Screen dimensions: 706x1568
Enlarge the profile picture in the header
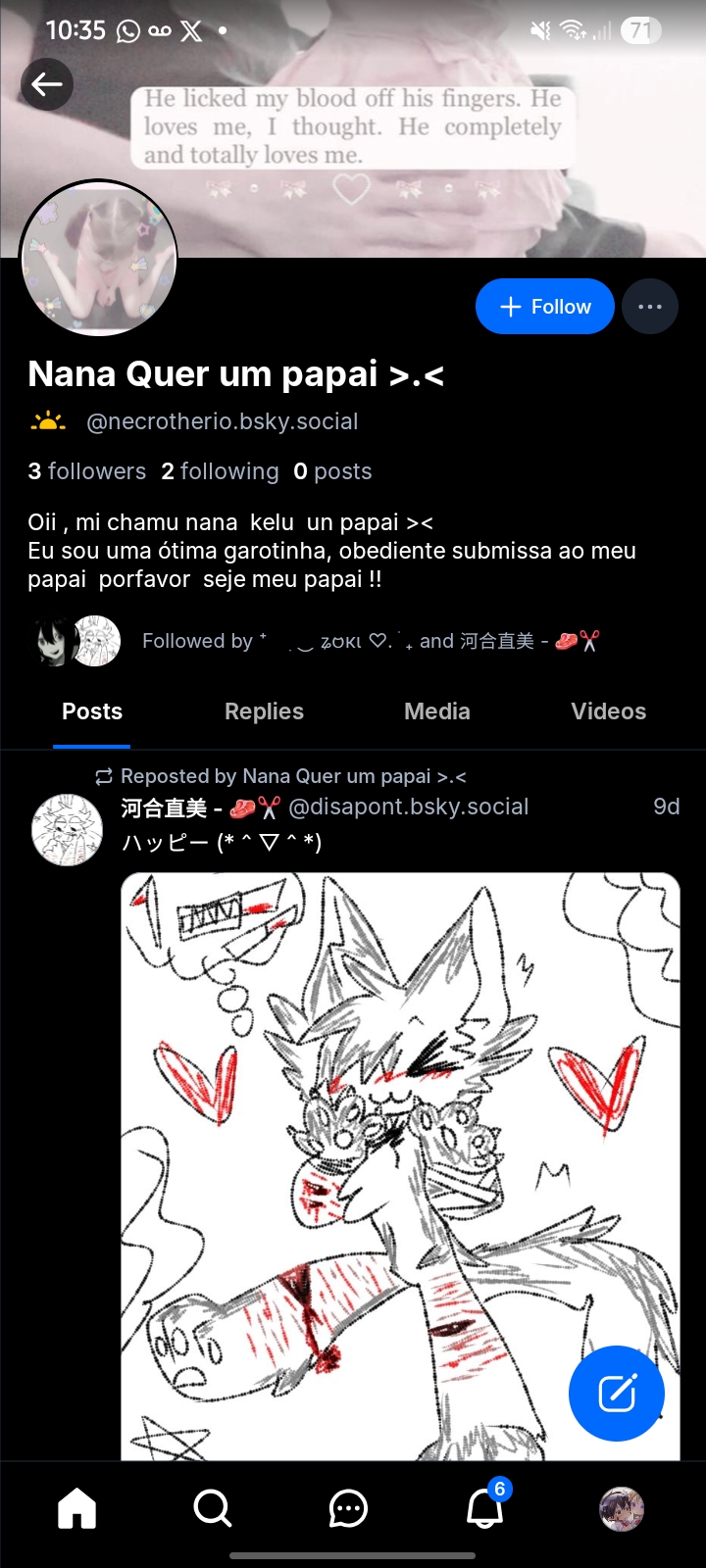[x=99, y=259]
